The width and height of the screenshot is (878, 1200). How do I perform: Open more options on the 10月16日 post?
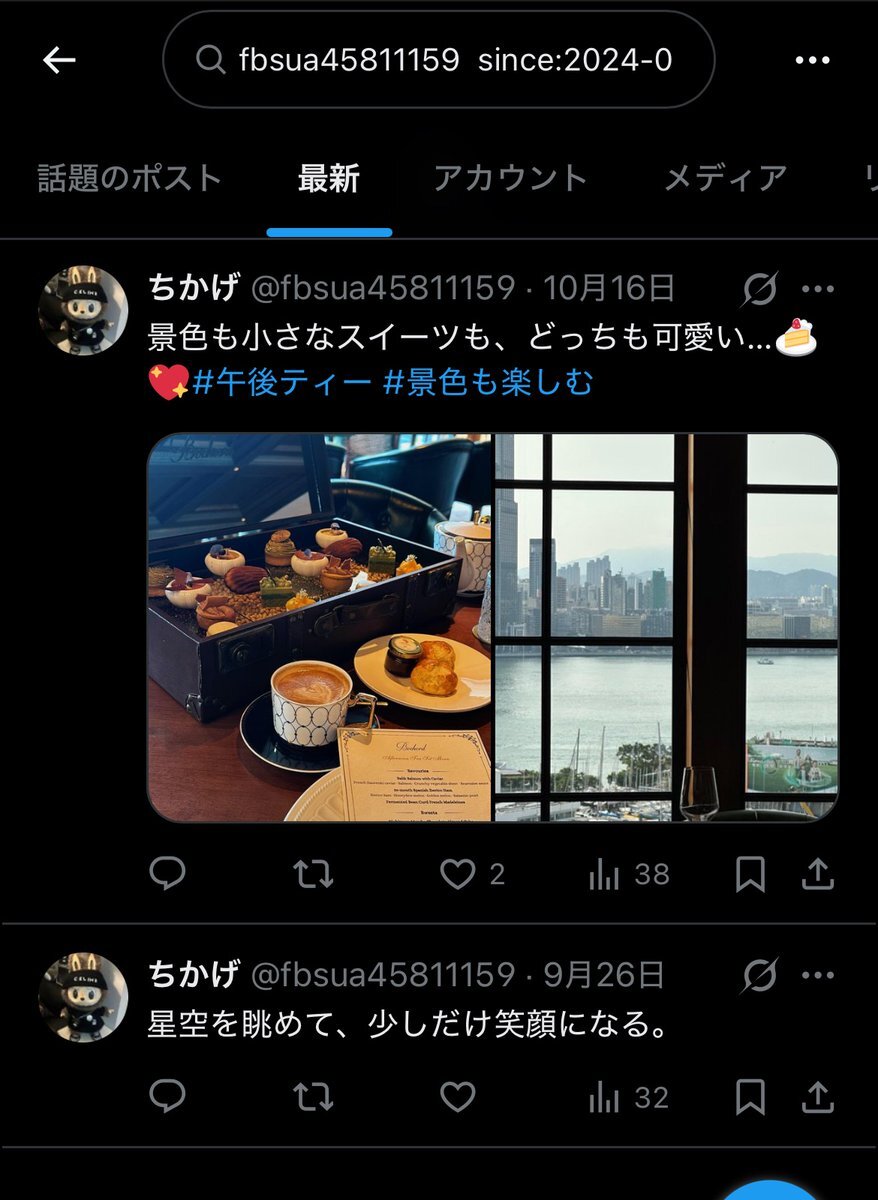pyautogui.click(x=818, y=290)
